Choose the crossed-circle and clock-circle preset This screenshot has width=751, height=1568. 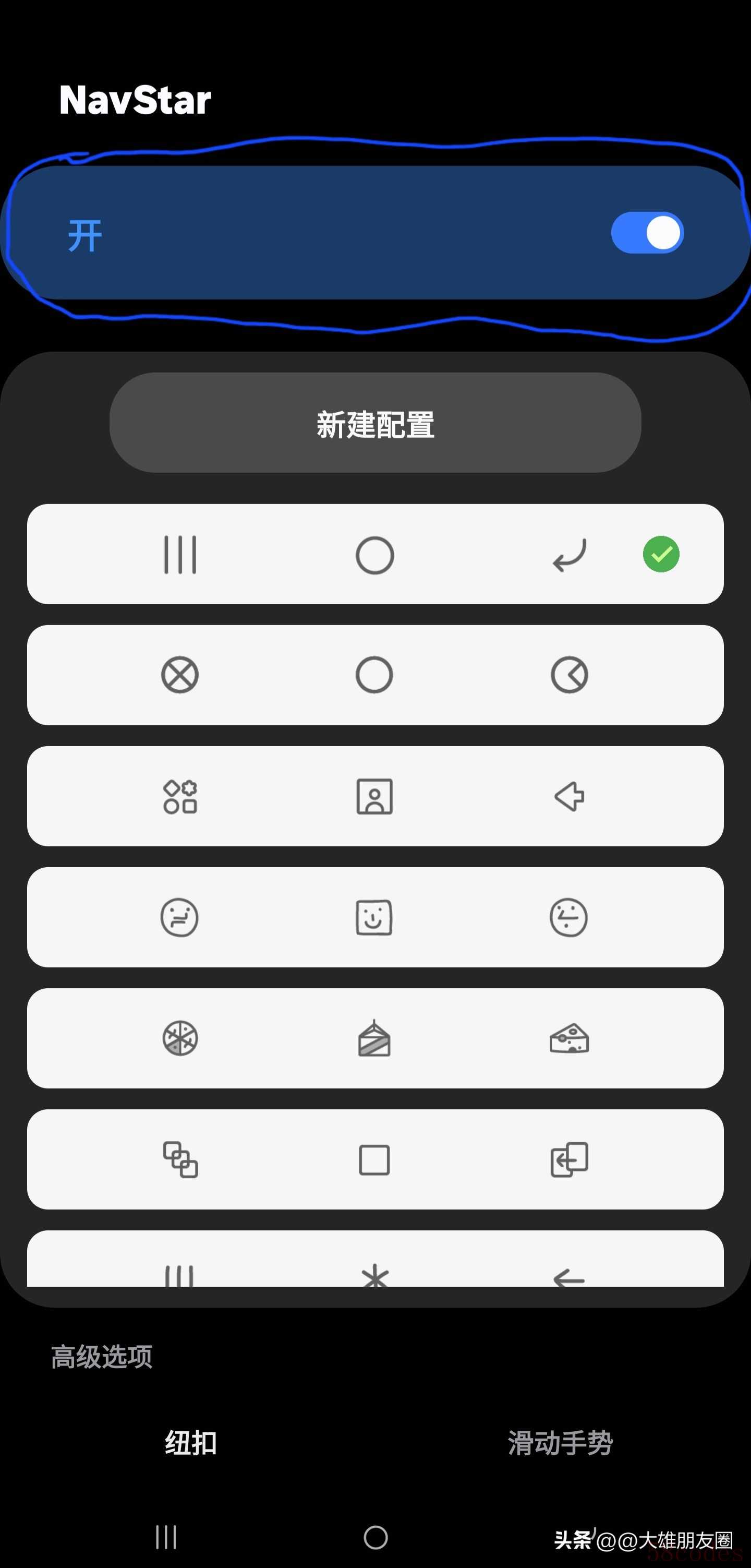tap(375, 675)
